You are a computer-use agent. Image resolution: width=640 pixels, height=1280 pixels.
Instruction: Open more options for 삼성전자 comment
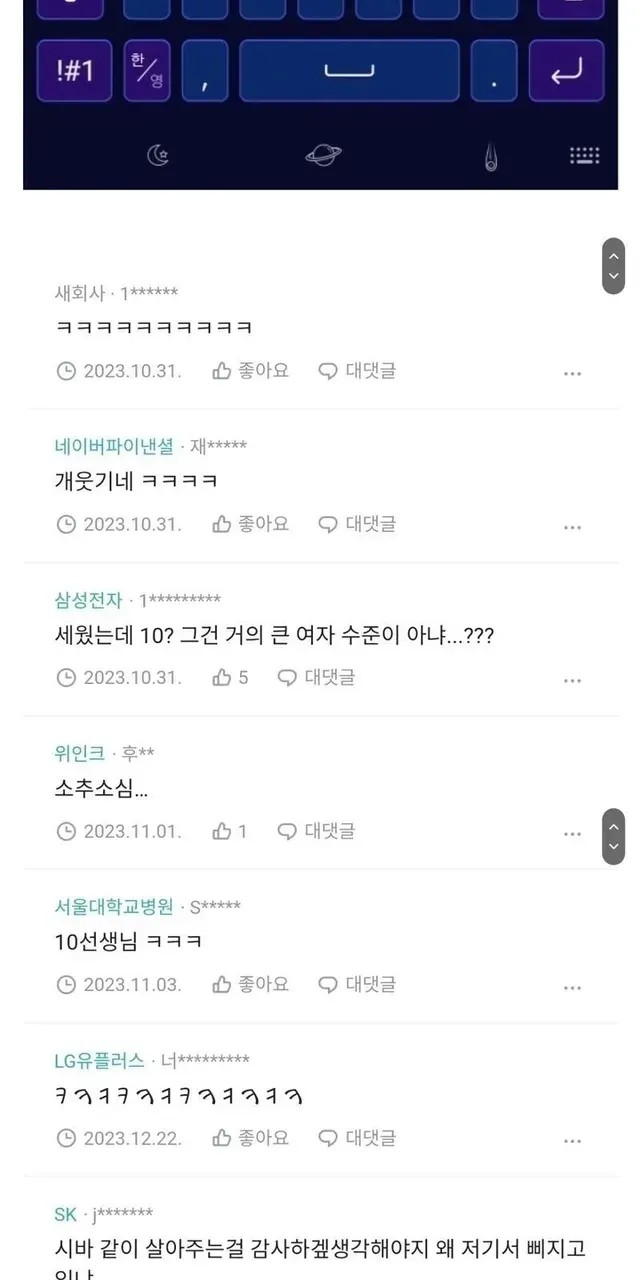click(x=572, y=680)
